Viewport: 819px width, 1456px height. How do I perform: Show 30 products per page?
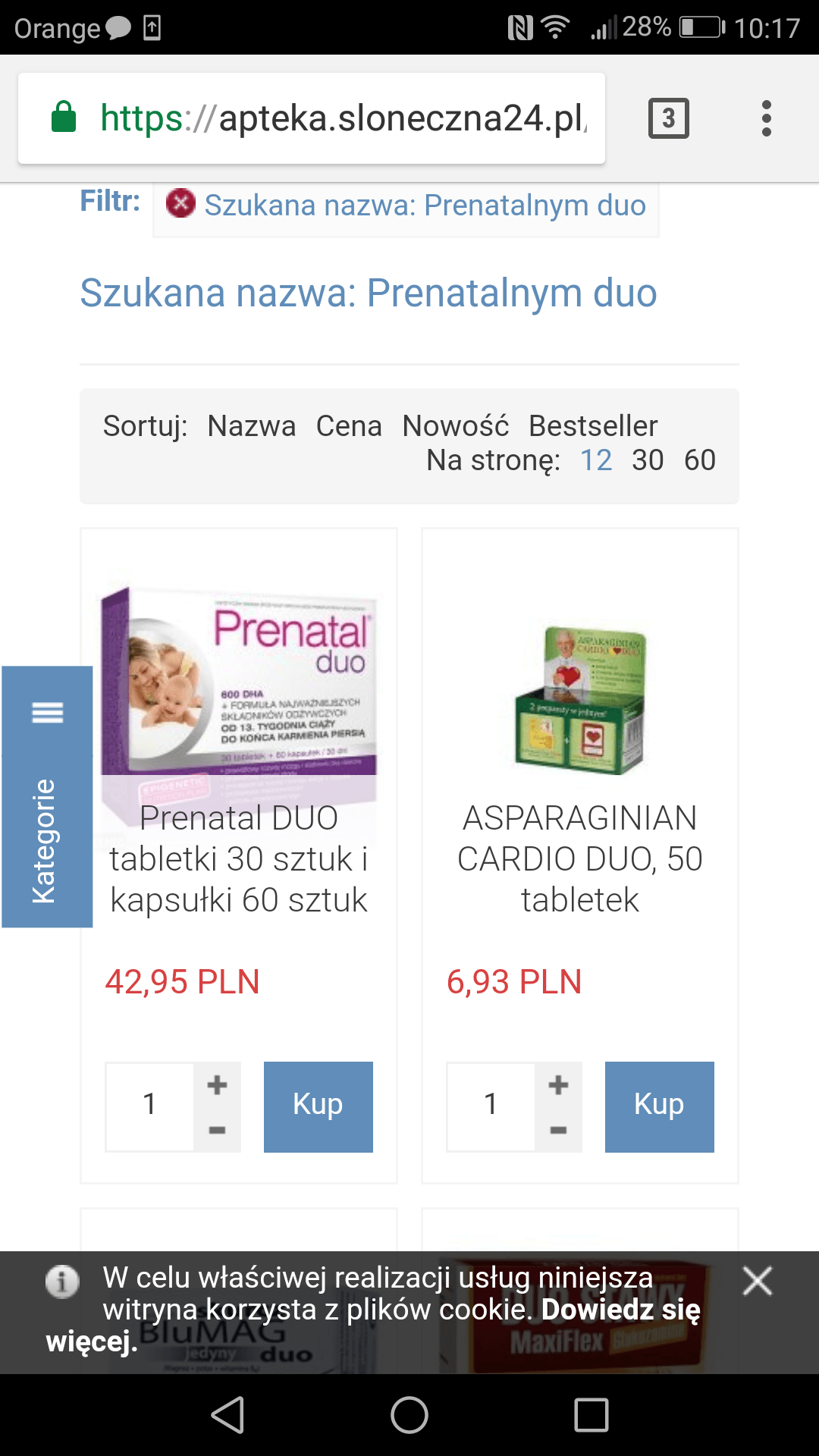647,460
